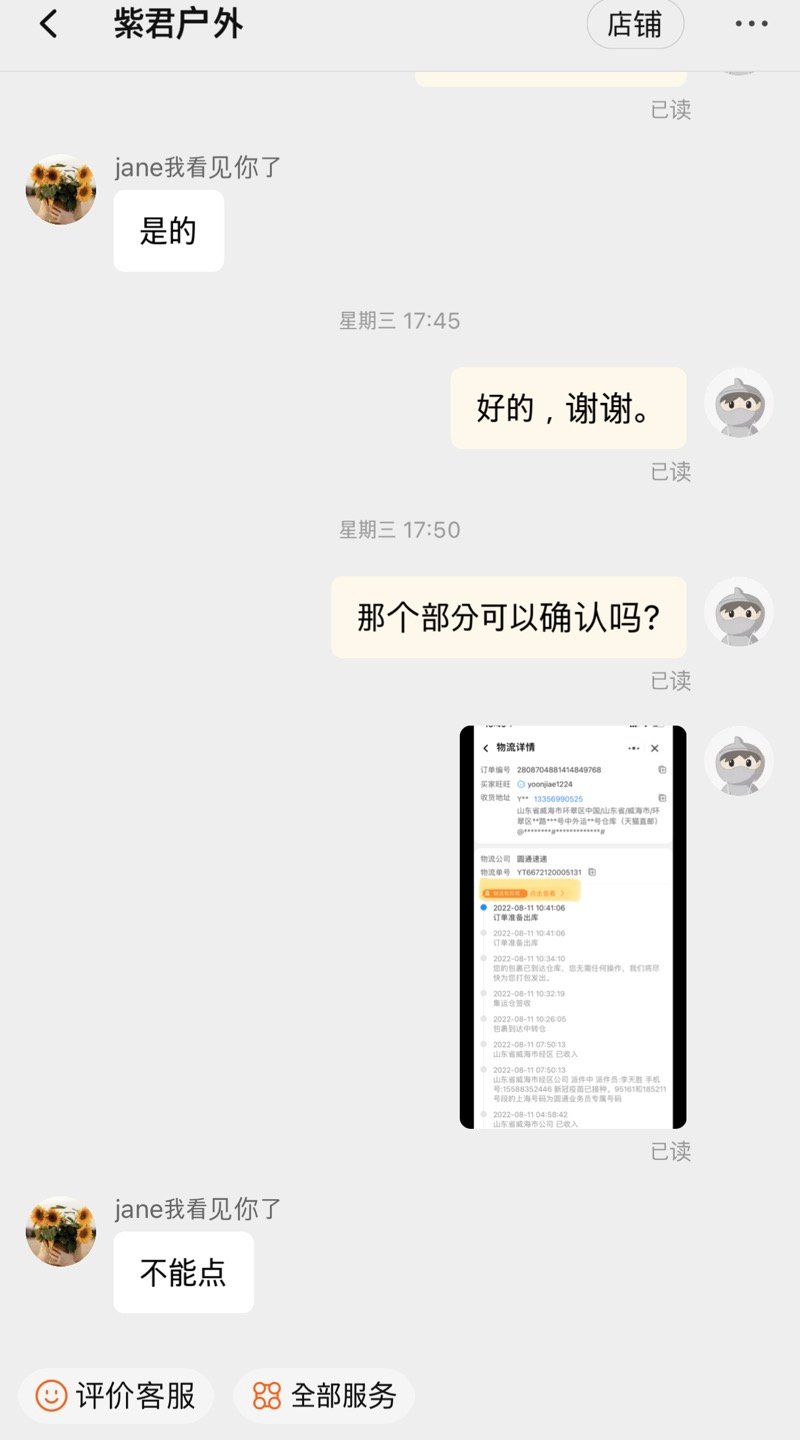800x1440 pixels.
Task: Open the sent logistics screenshot image
Action: pos(572,927)
